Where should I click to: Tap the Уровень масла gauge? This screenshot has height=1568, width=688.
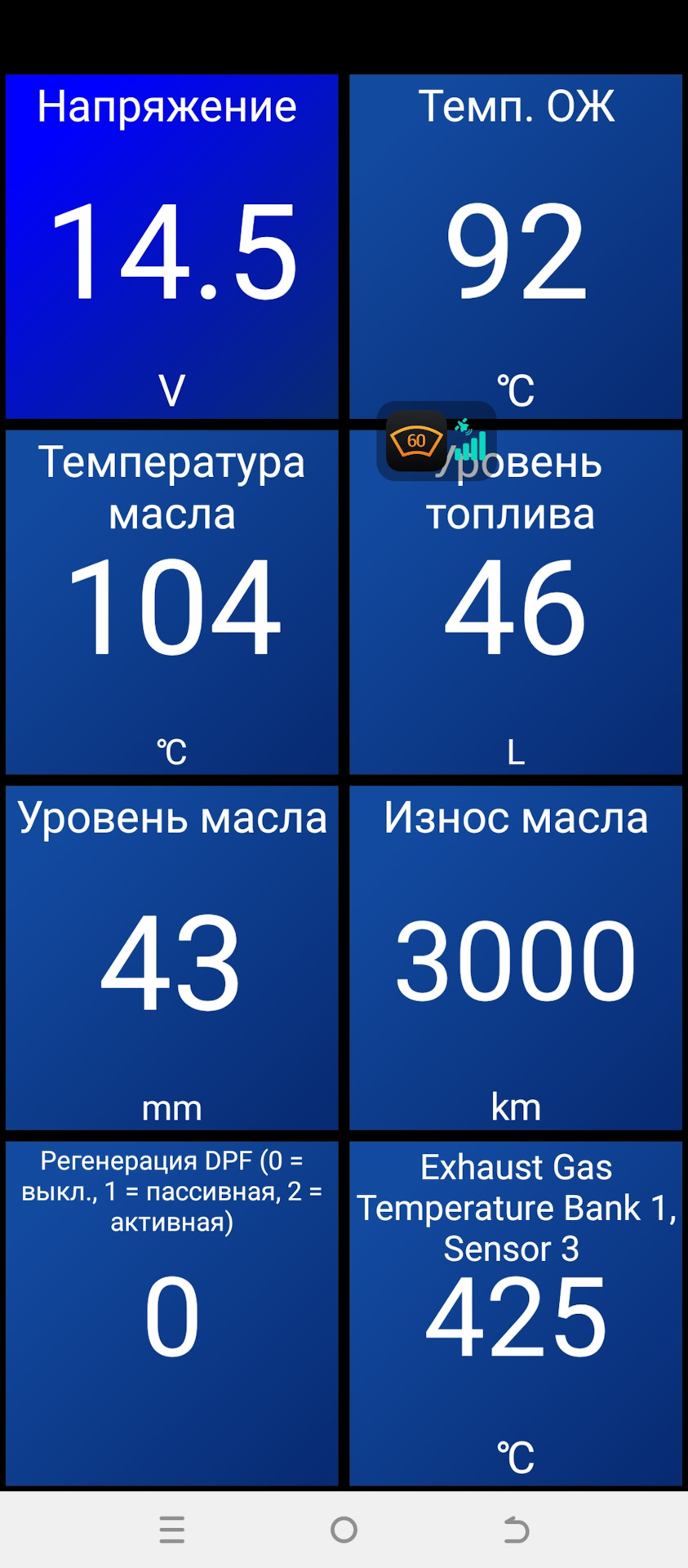(x=171, y=958)
